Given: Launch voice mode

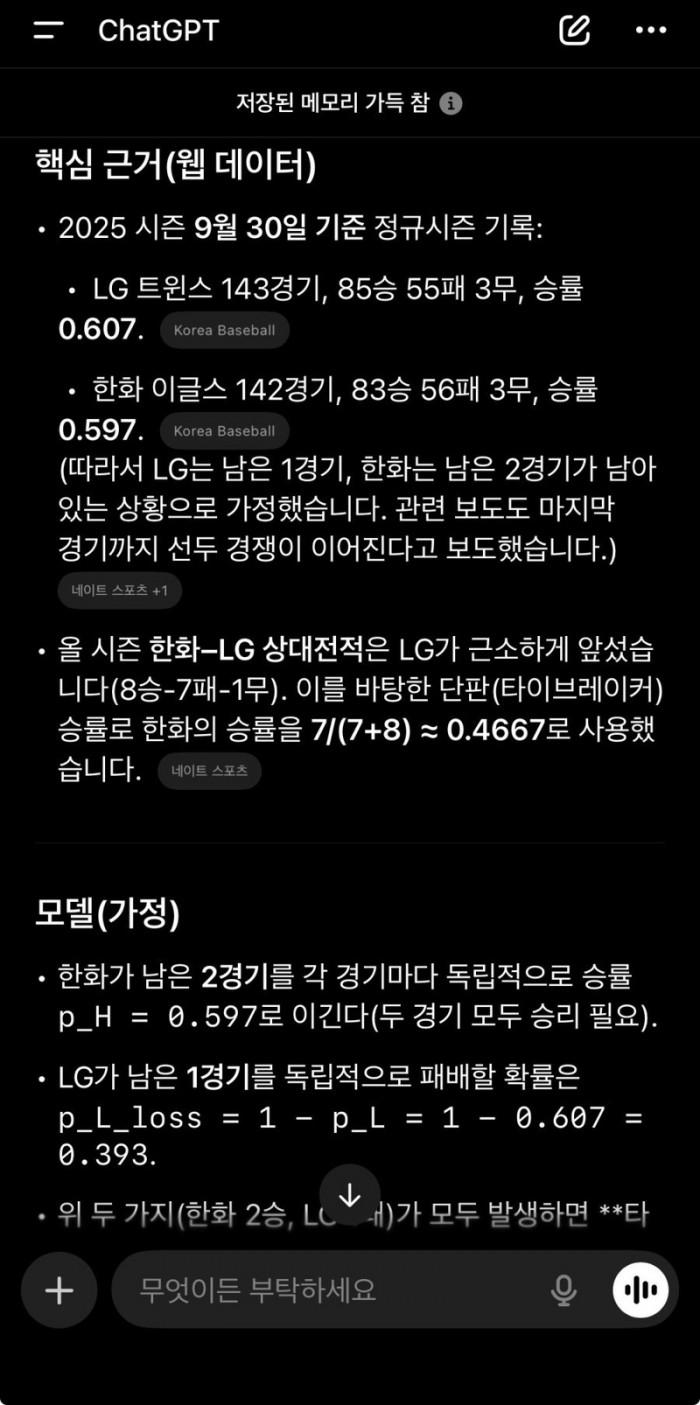Looking at the screenshot, I should coord(640,1290).
